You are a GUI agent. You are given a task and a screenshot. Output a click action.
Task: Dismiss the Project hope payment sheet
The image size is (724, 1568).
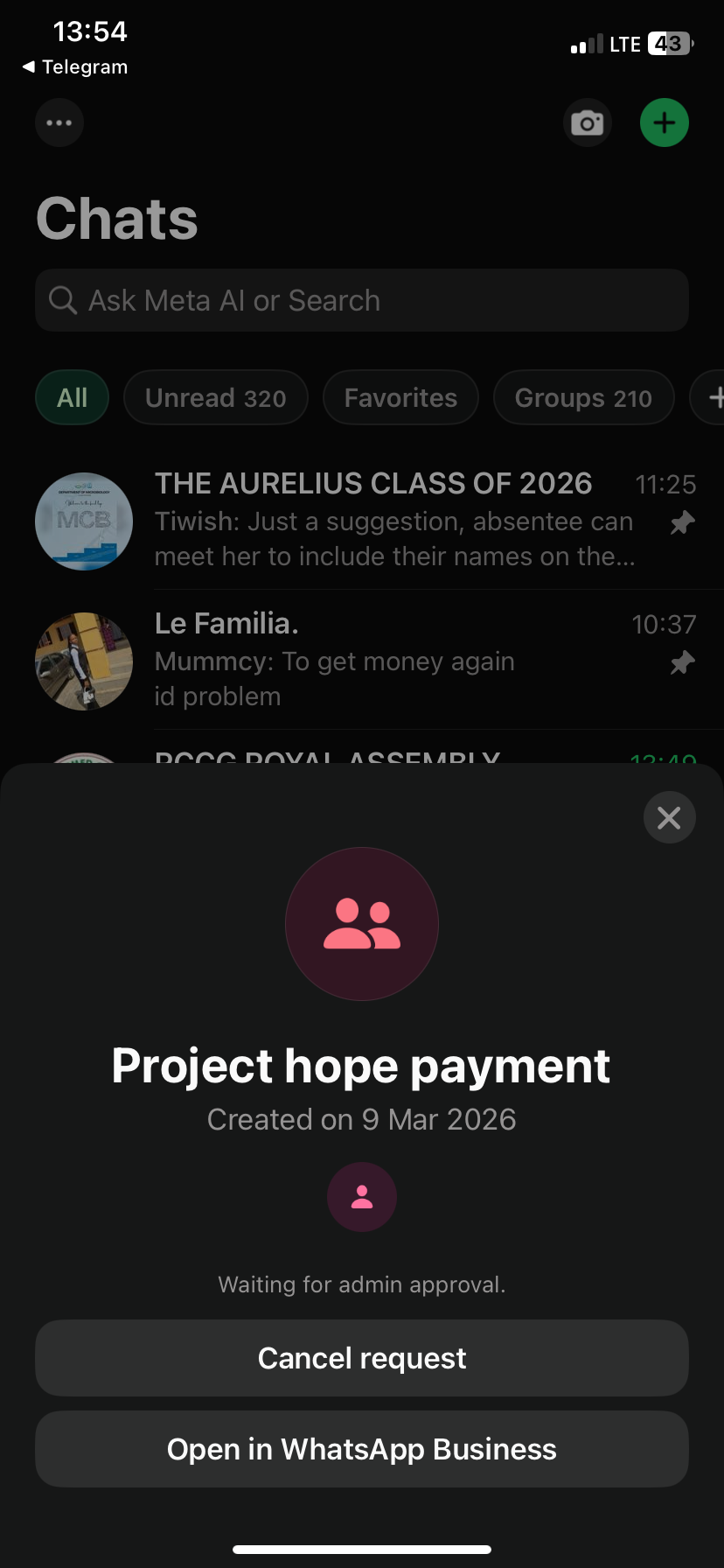click(669, 817)
